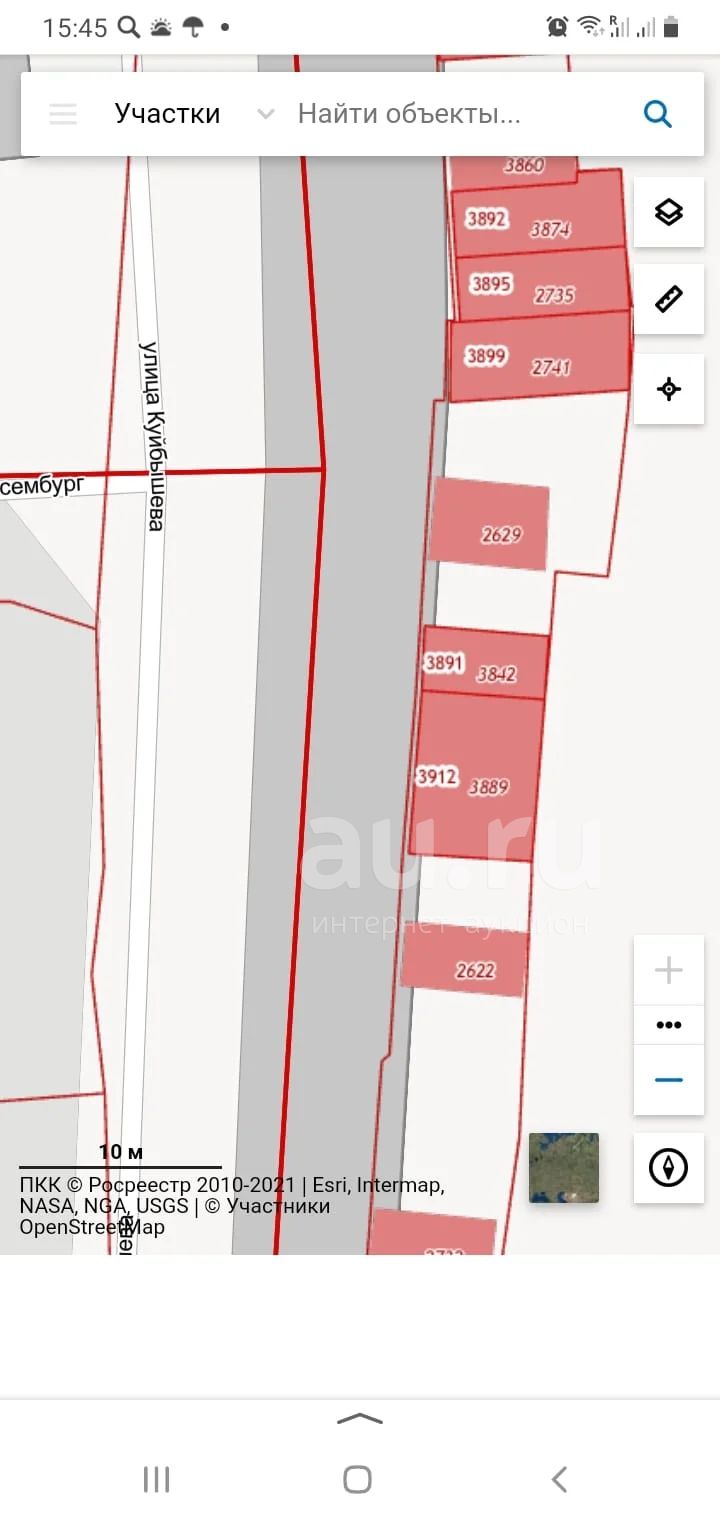Open the map layers panel

[x=669, y=212]
